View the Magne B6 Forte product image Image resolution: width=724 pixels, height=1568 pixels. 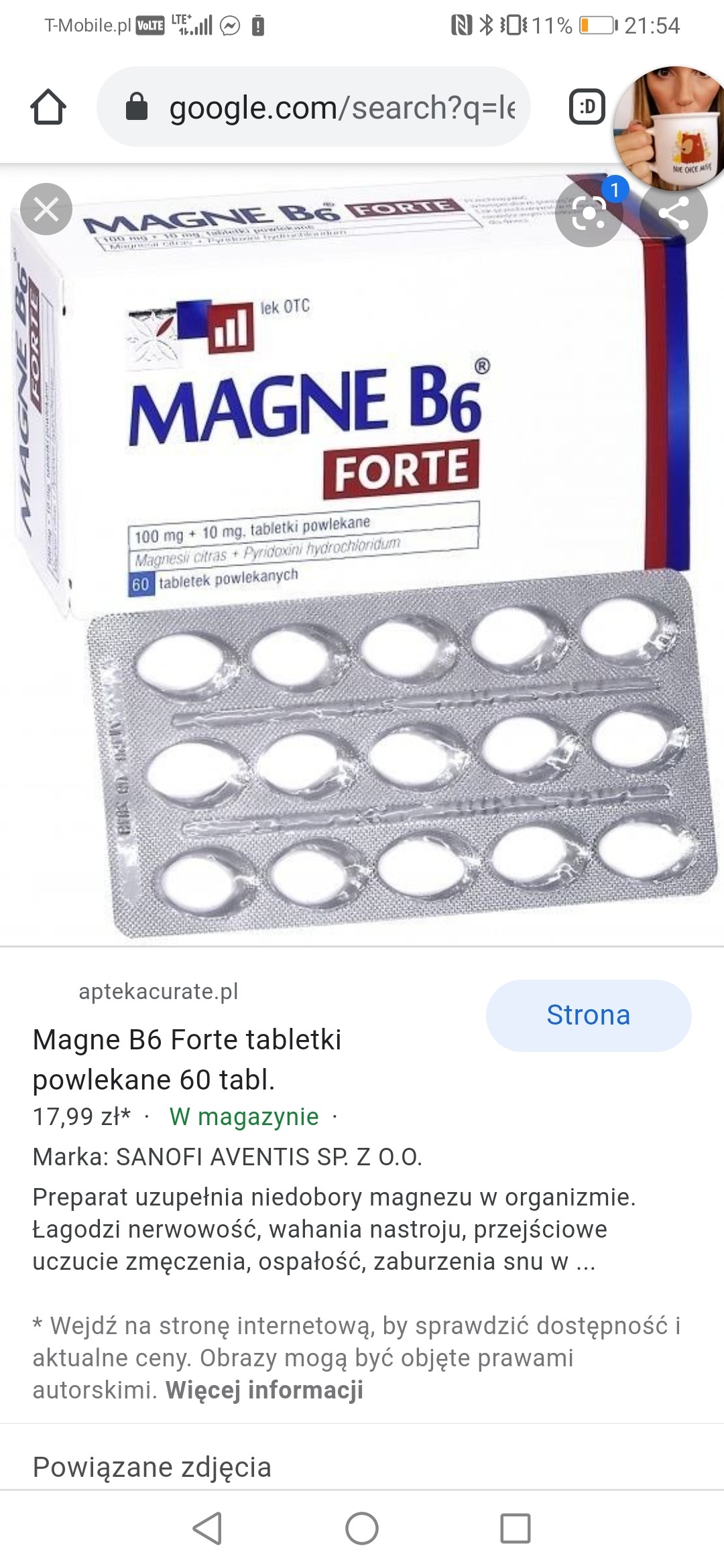point(362,556)
